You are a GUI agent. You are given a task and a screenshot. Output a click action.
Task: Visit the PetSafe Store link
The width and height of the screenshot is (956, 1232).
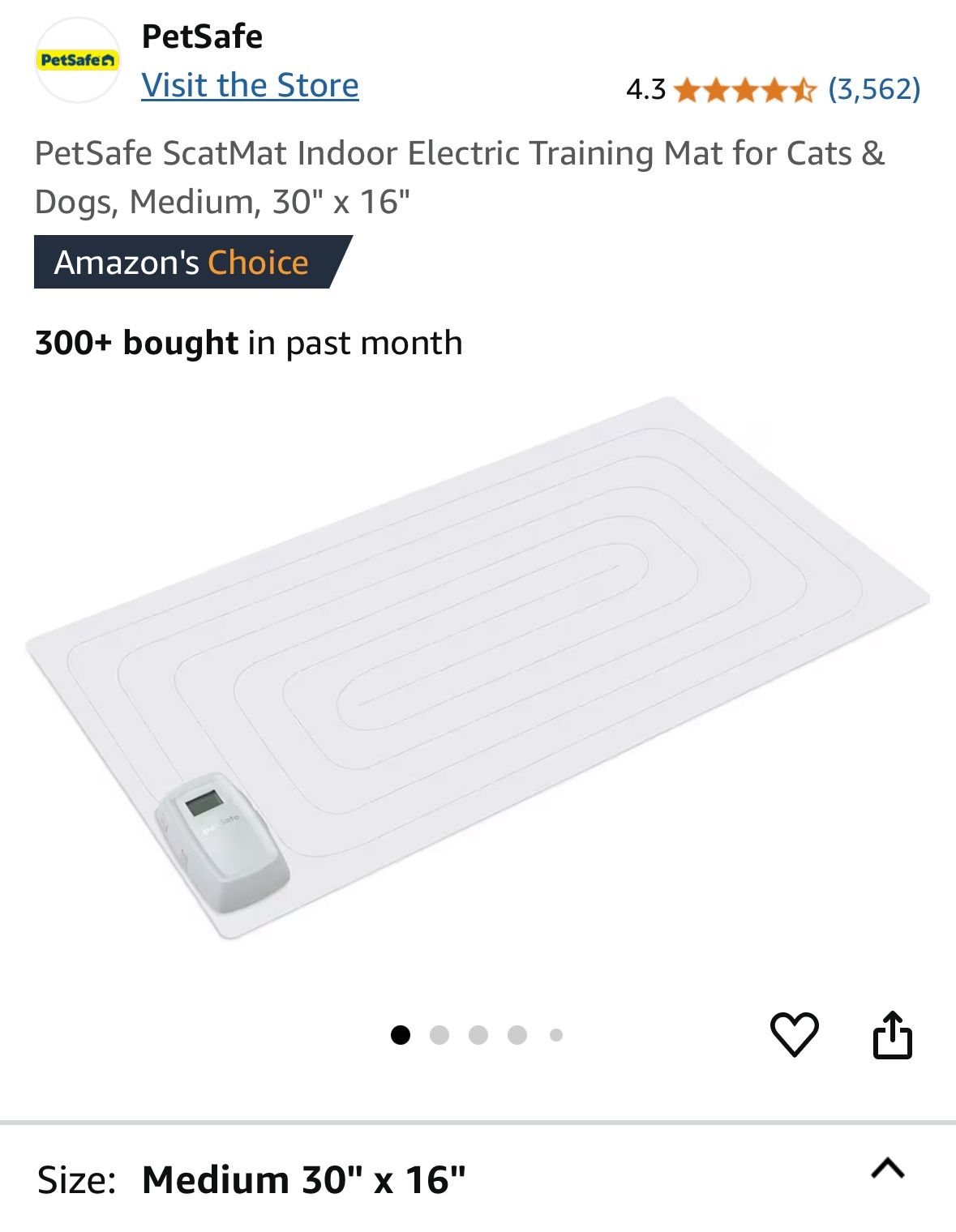tap(250, 85)
